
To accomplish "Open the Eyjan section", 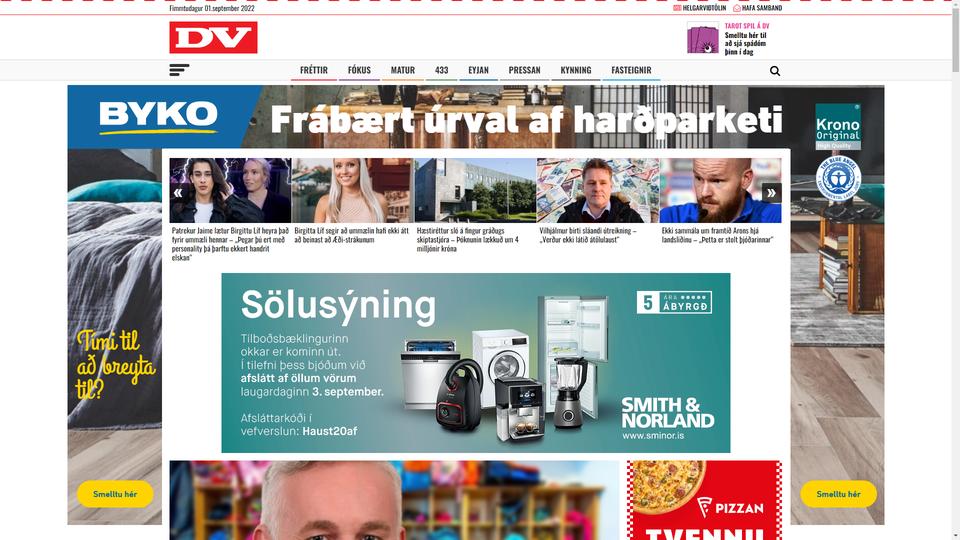I will tap(479, 70).
